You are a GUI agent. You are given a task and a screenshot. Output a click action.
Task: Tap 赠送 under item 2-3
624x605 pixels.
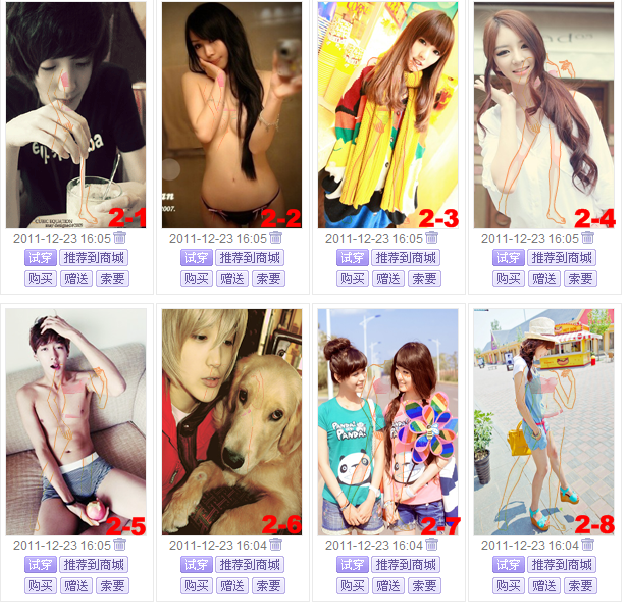point(389,279)
